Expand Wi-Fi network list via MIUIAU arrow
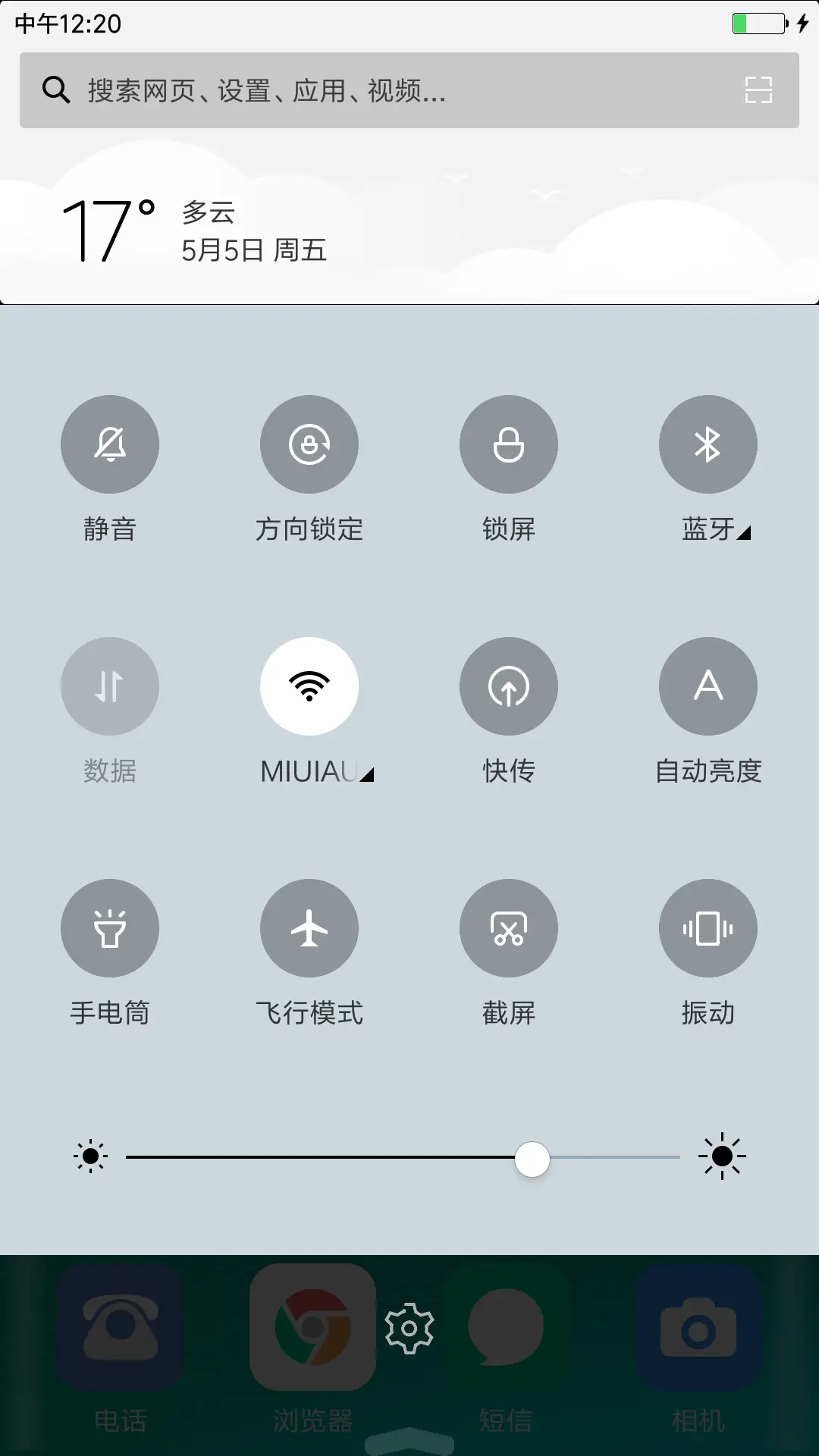The image size is (819, 1456). tap(366, 775)
